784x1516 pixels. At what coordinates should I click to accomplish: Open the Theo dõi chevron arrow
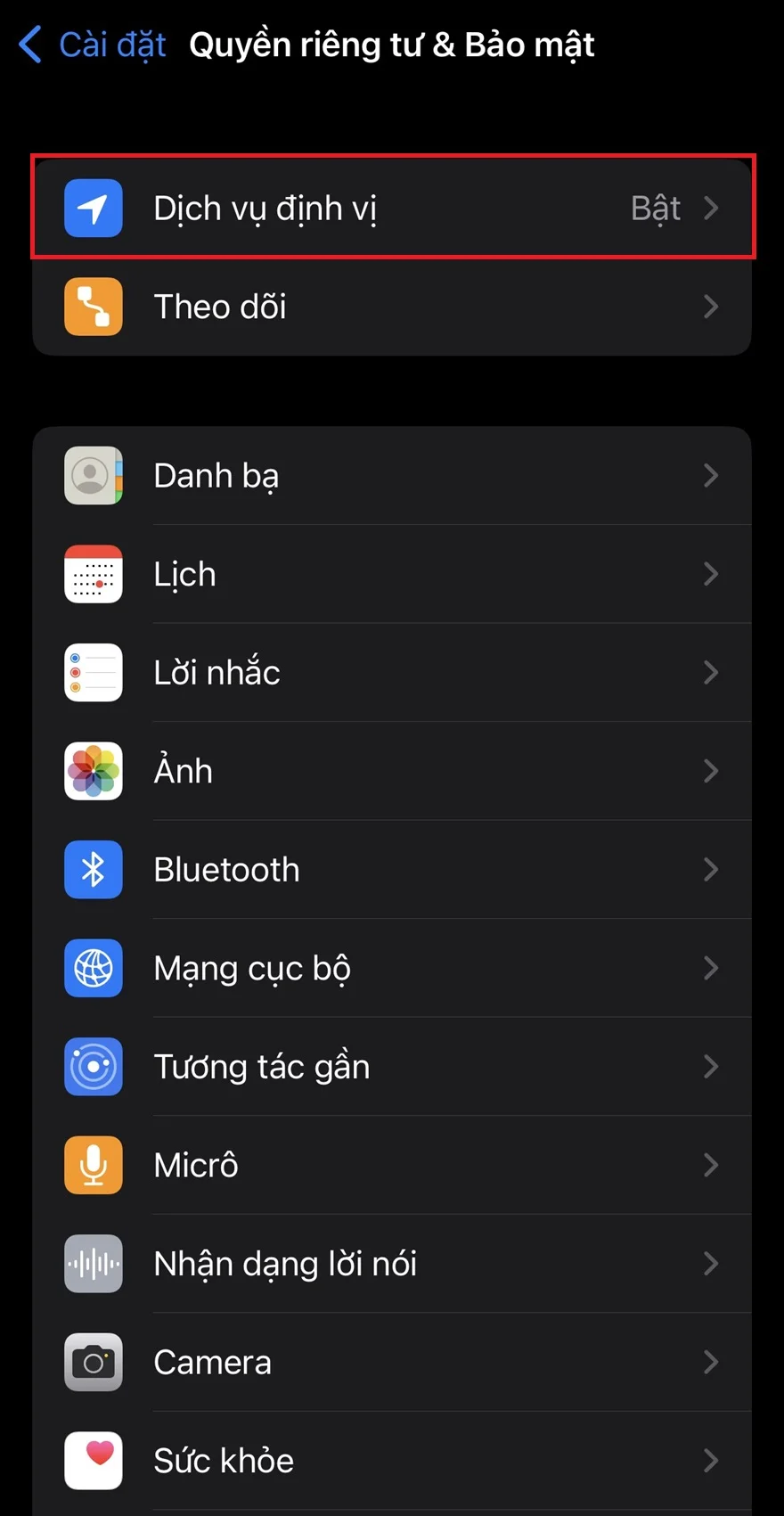(x=711, y=306)
